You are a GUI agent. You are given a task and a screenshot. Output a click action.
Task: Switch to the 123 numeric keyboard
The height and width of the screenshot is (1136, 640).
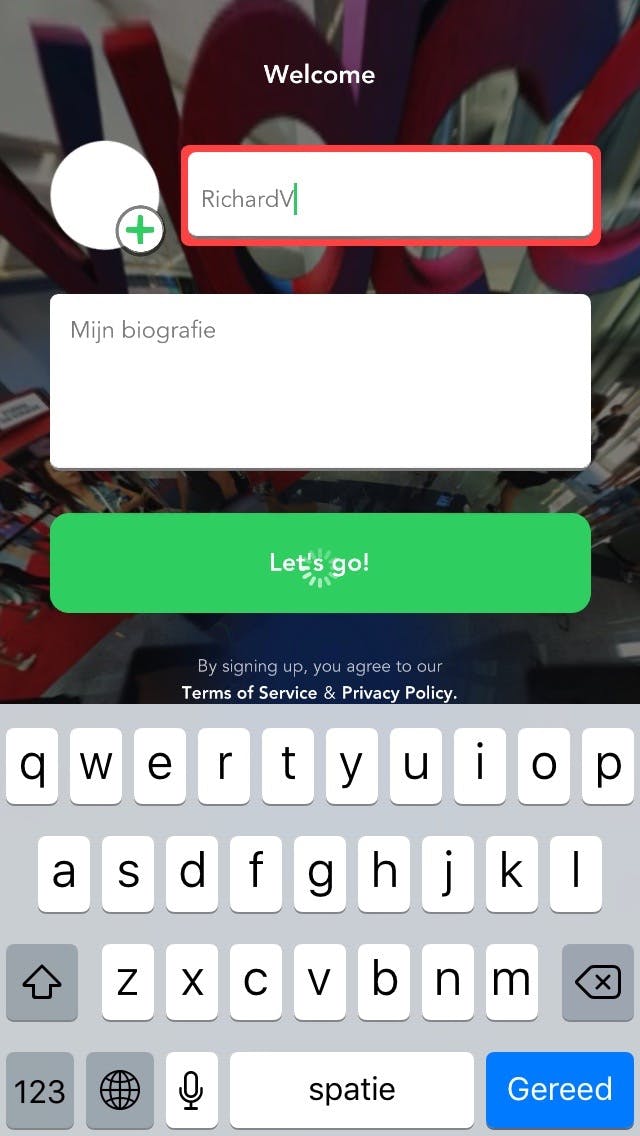[x=40, y=1089]
